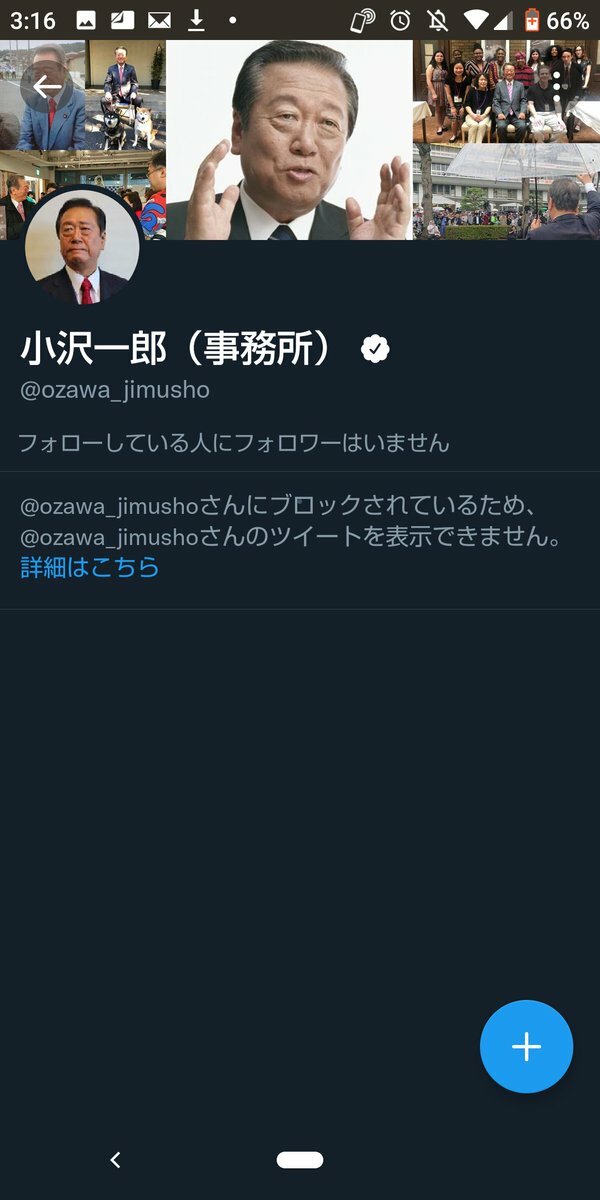This screenshot has width=600, height=1200.
Task: Compose a new tweet with plus button
Action: point(526,1046)
